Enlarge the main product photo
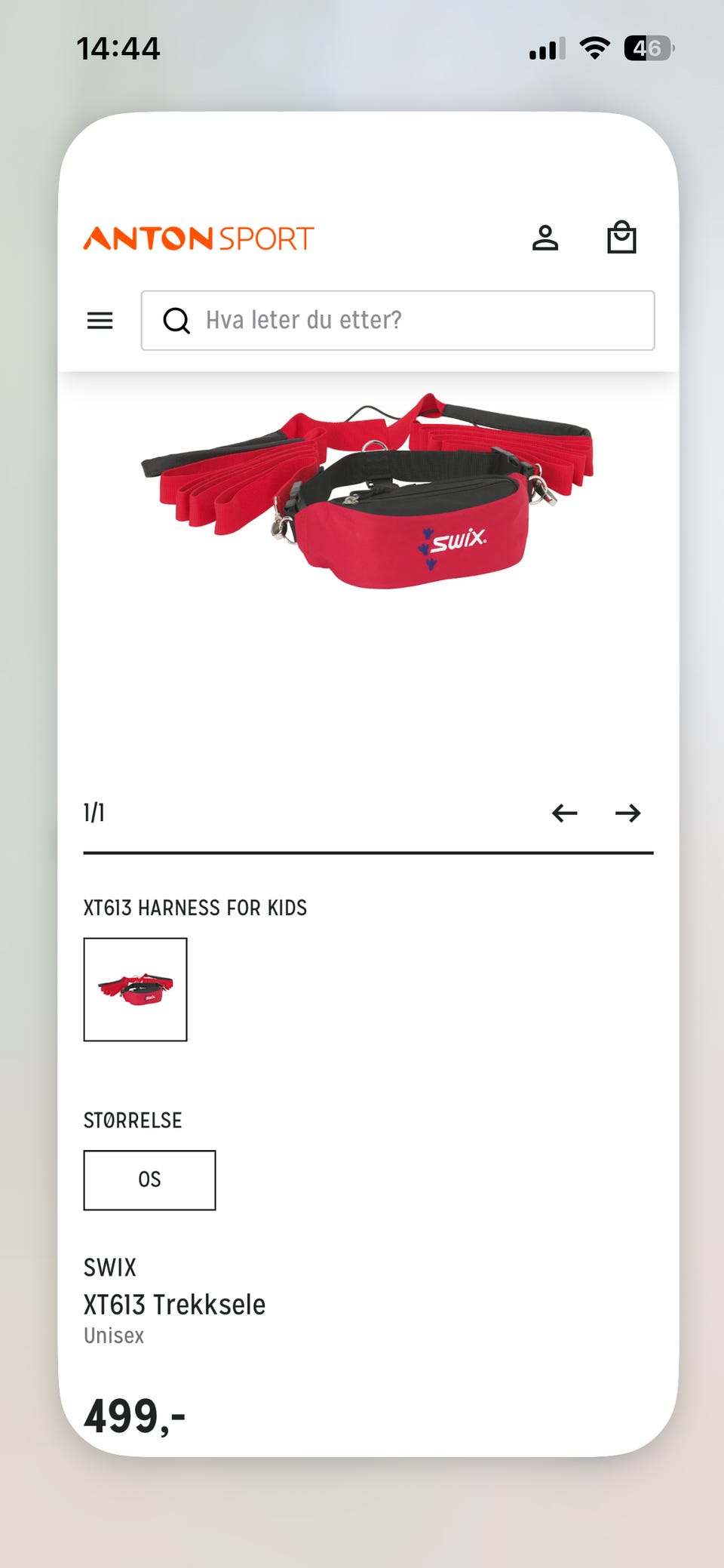 click(368, 490)
